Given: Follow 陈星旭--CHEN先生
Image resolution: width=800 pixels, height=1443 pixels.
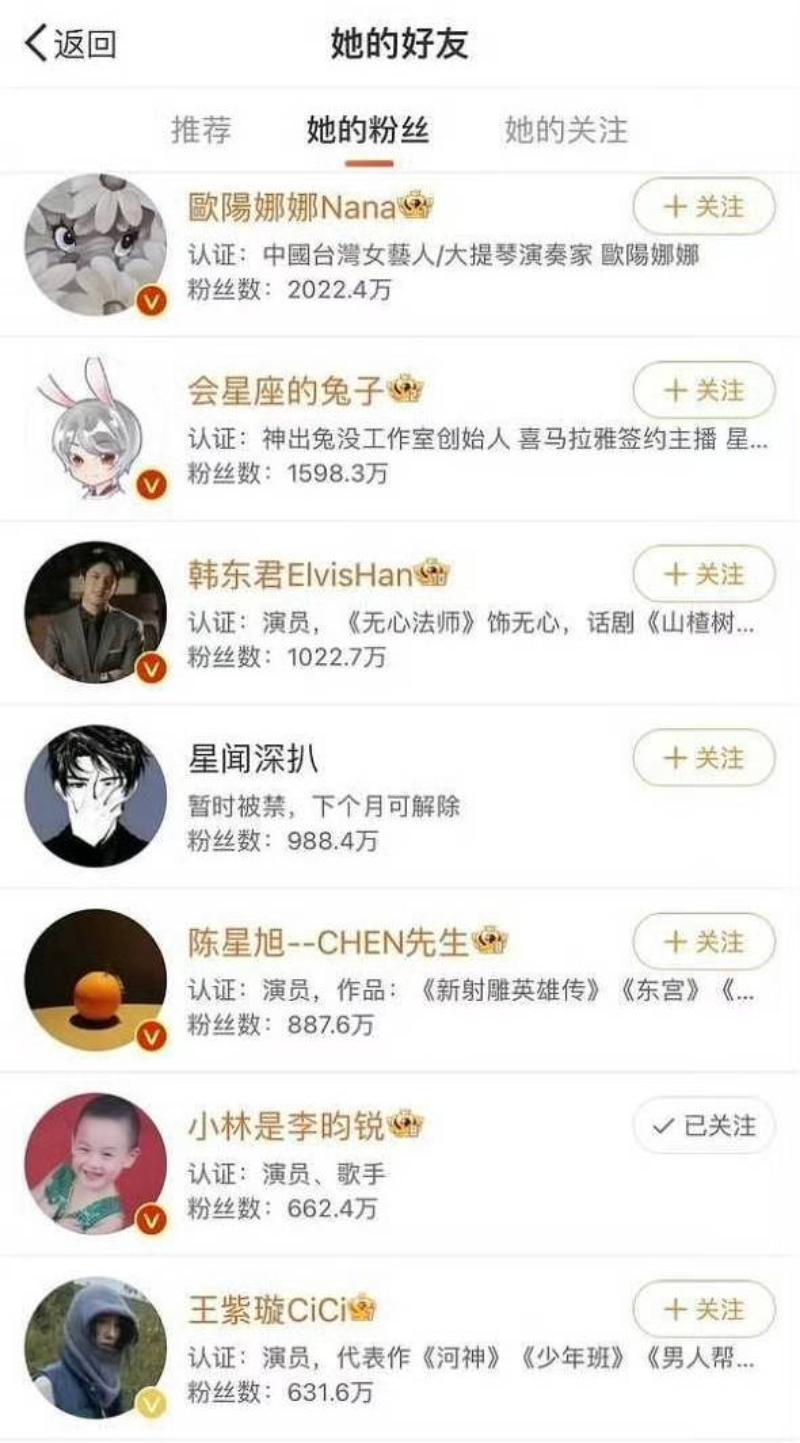Looking at the screenshot, I should [703, 942].
